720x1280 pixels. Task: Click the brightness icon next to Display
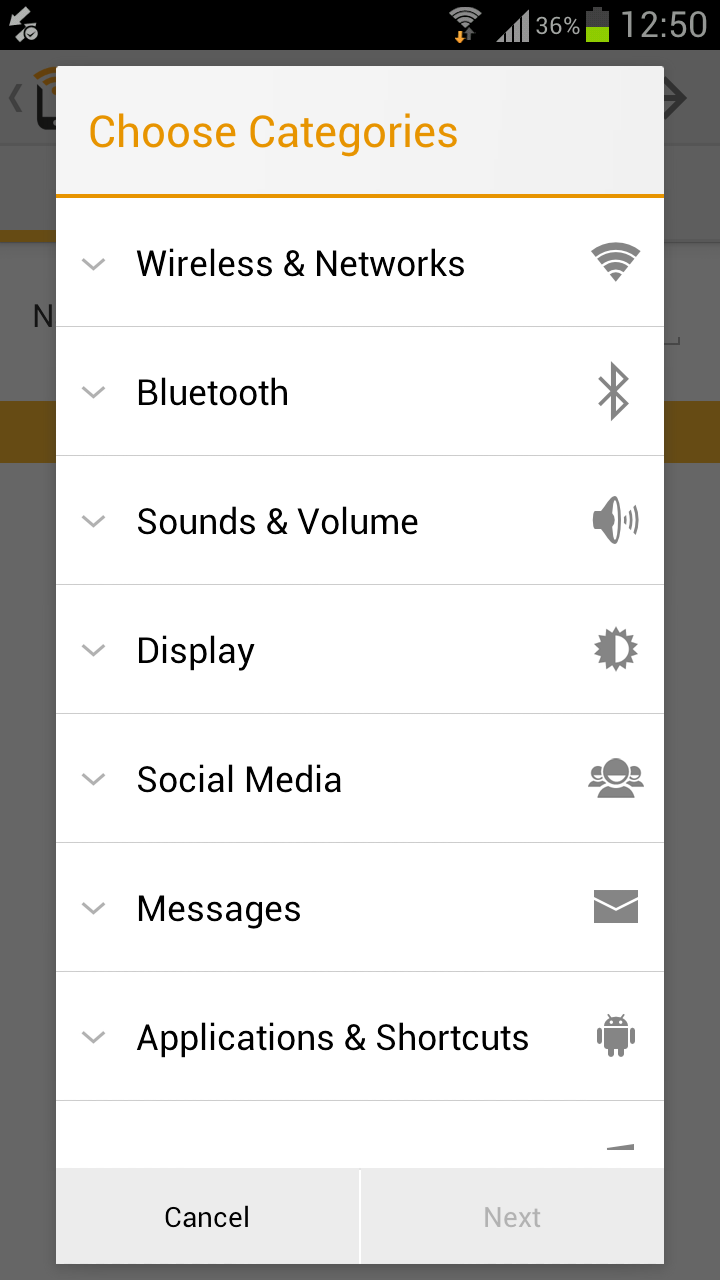coord(615,649)
